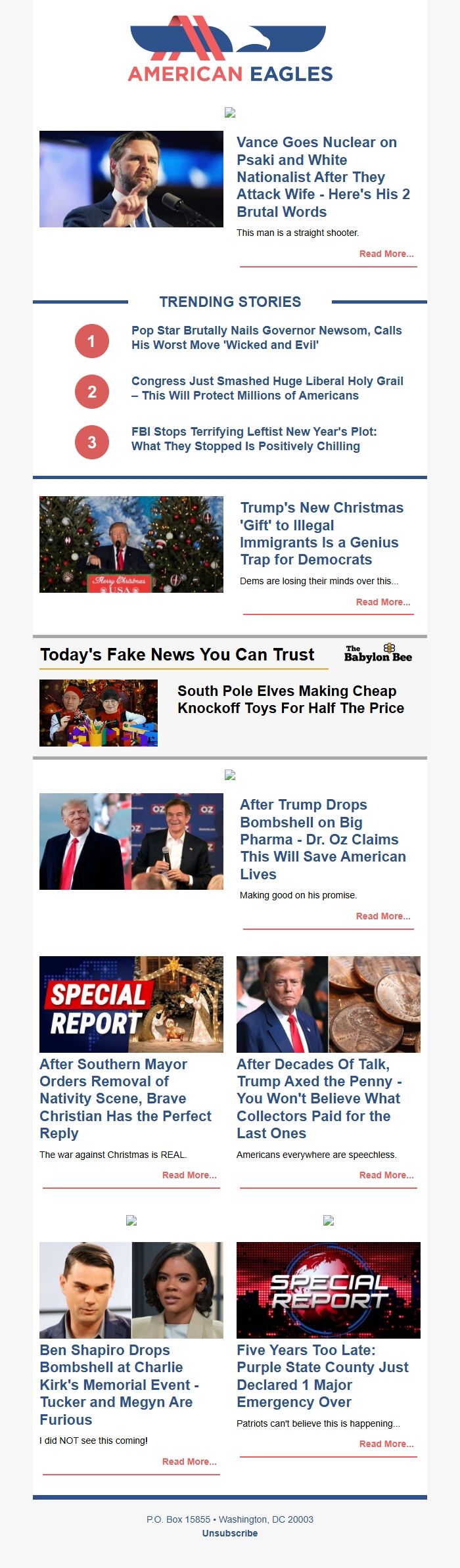Open the Trump Axed the Penny headline

(x=319, y=1098)
